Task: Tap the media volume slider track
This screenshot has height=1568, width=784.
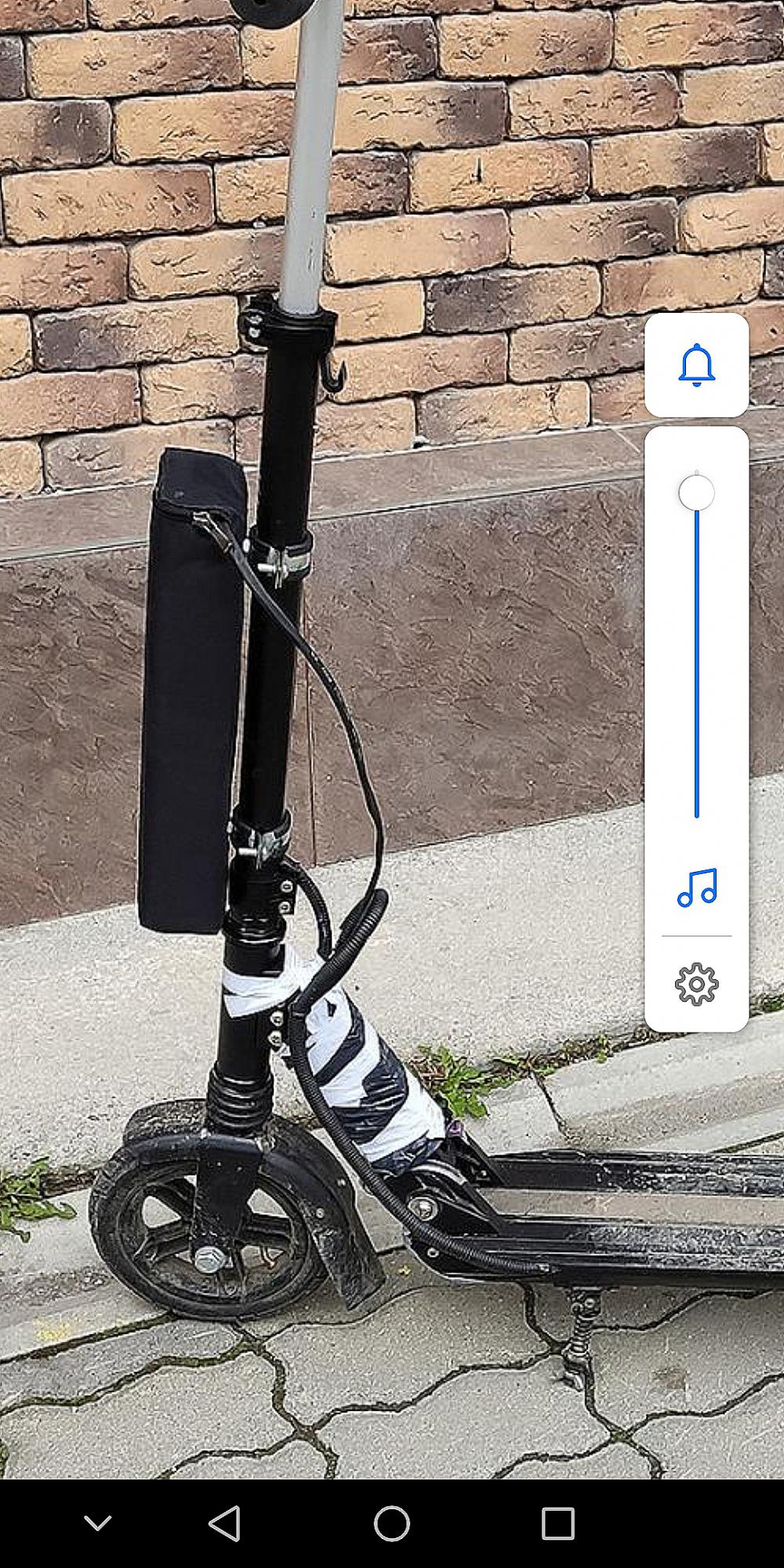Action: (x=696, y=644)
